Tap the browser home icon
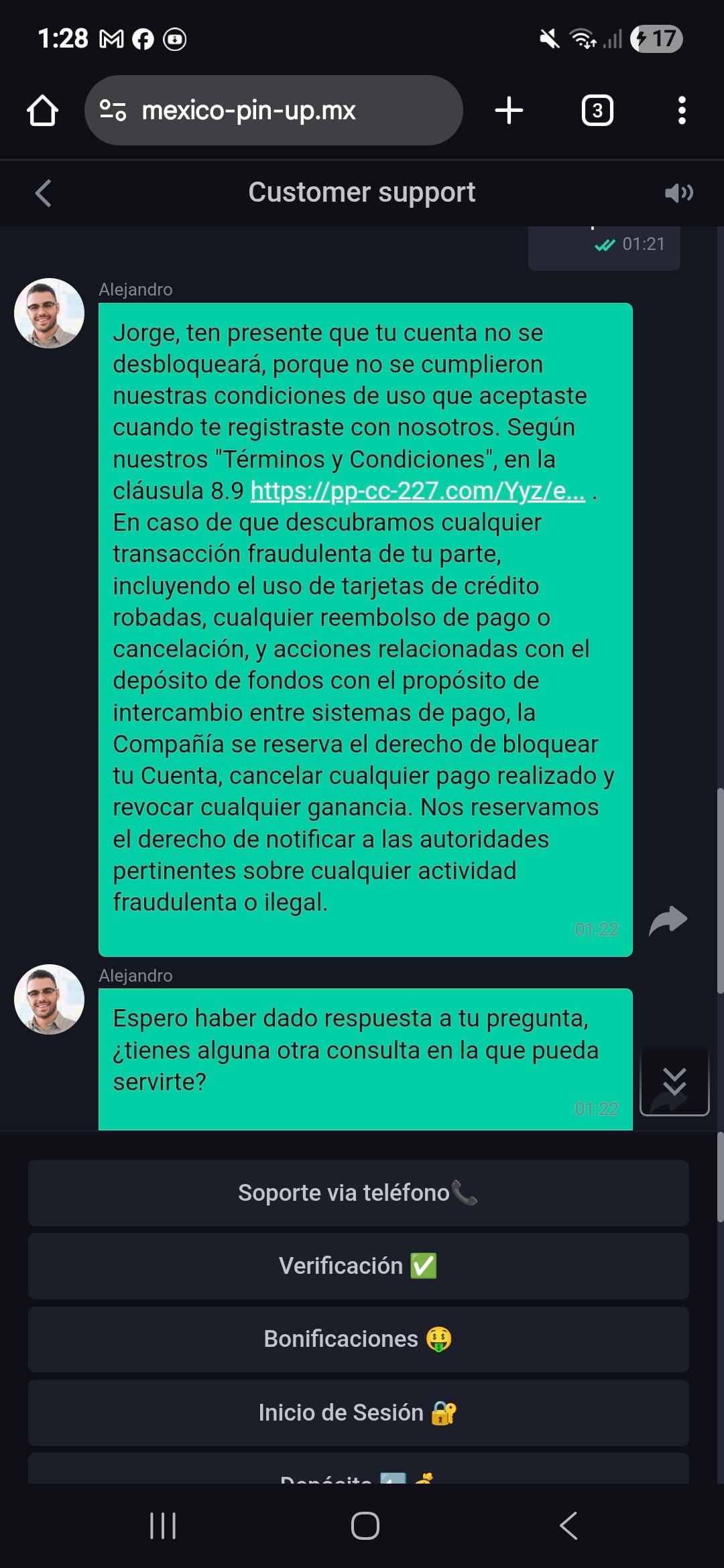This screenshot has height=1568, width=724. click(43, 111)
